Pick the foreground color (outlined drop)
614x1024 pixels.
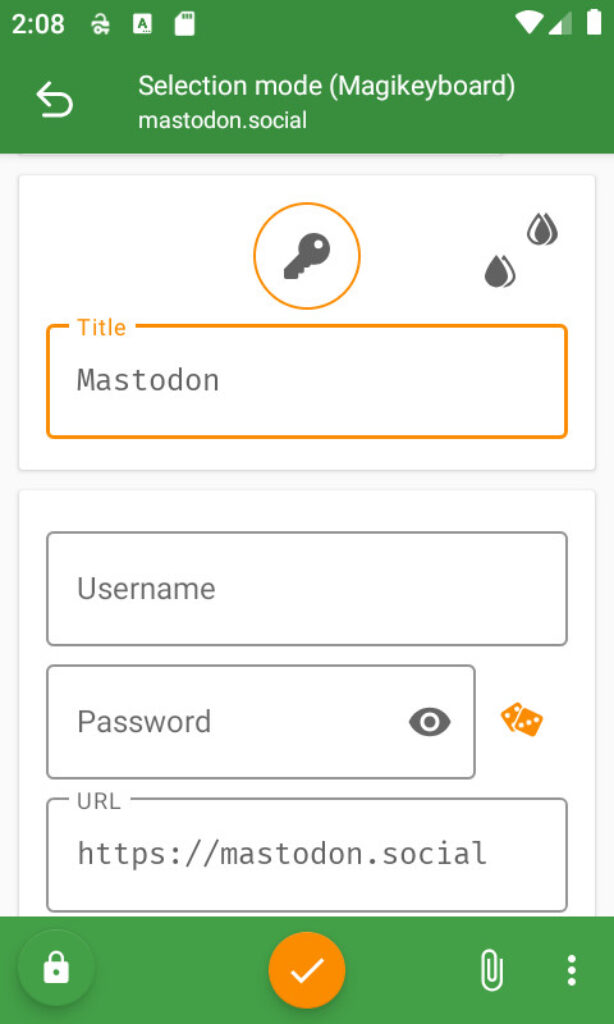click(542, 229)
